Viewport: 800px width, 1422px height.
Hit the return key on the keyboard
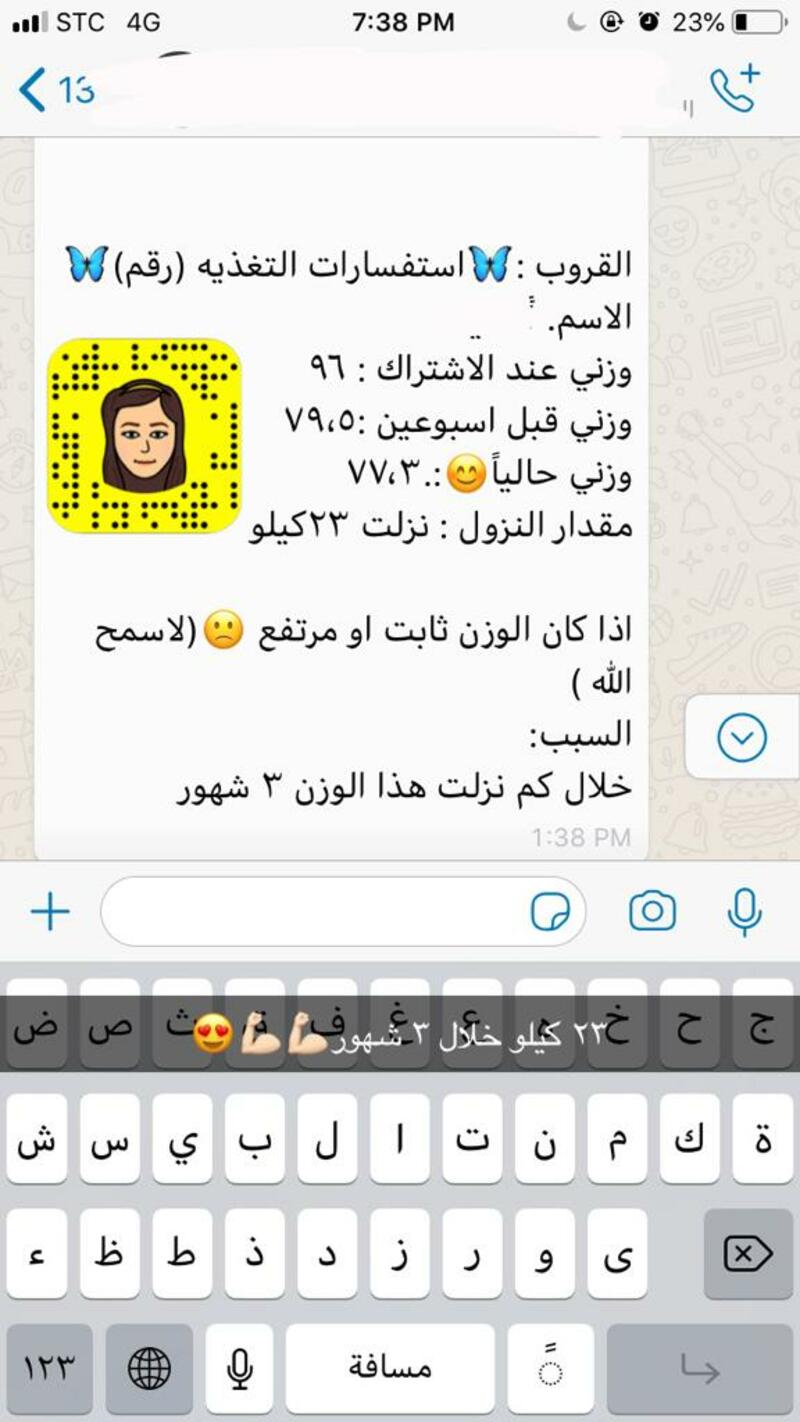[699, 1369]
